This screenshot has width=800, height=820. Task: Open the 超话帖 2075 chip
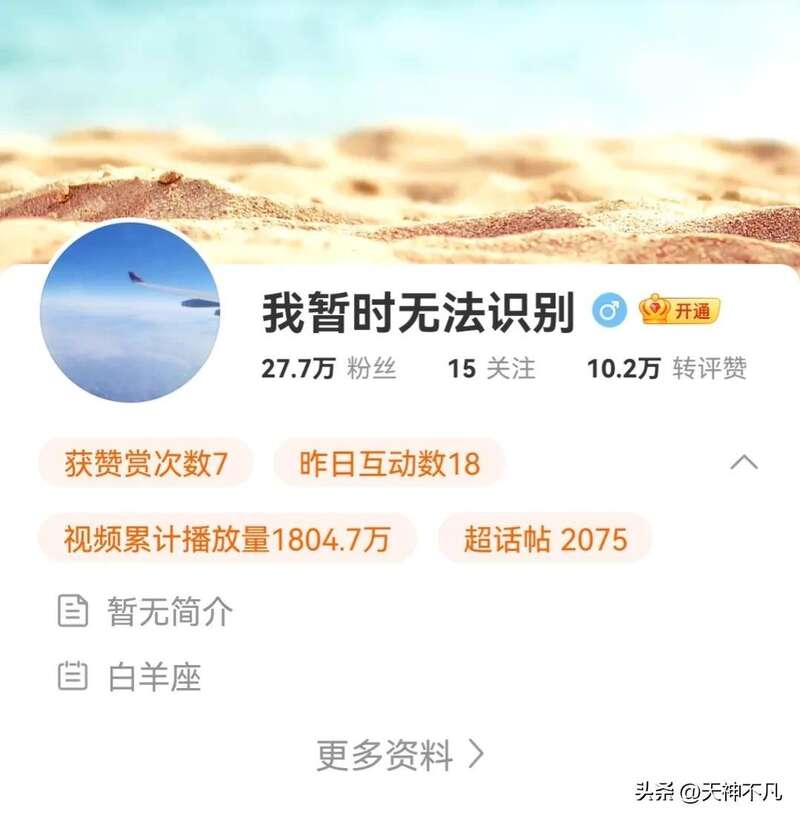(545, 540)
